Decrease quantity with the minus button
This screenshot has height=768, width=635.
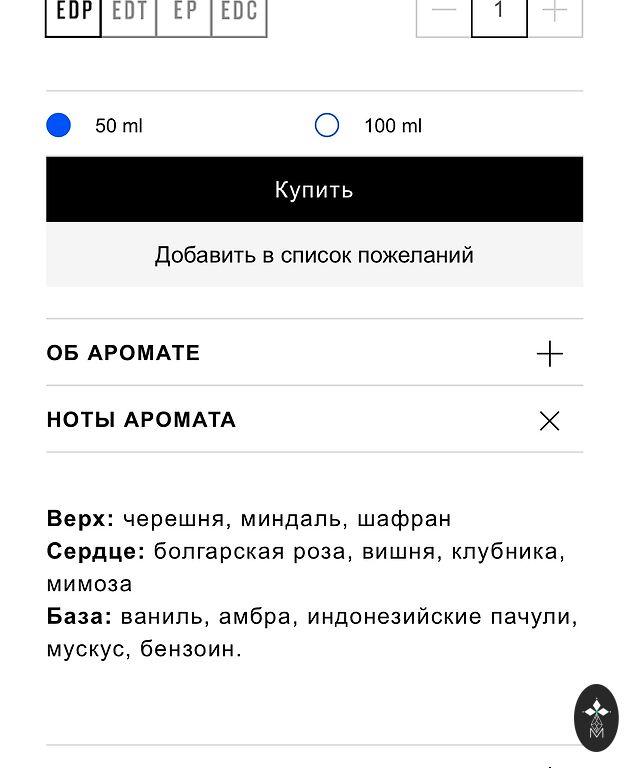pyautogui.click(x=443, y=14)
